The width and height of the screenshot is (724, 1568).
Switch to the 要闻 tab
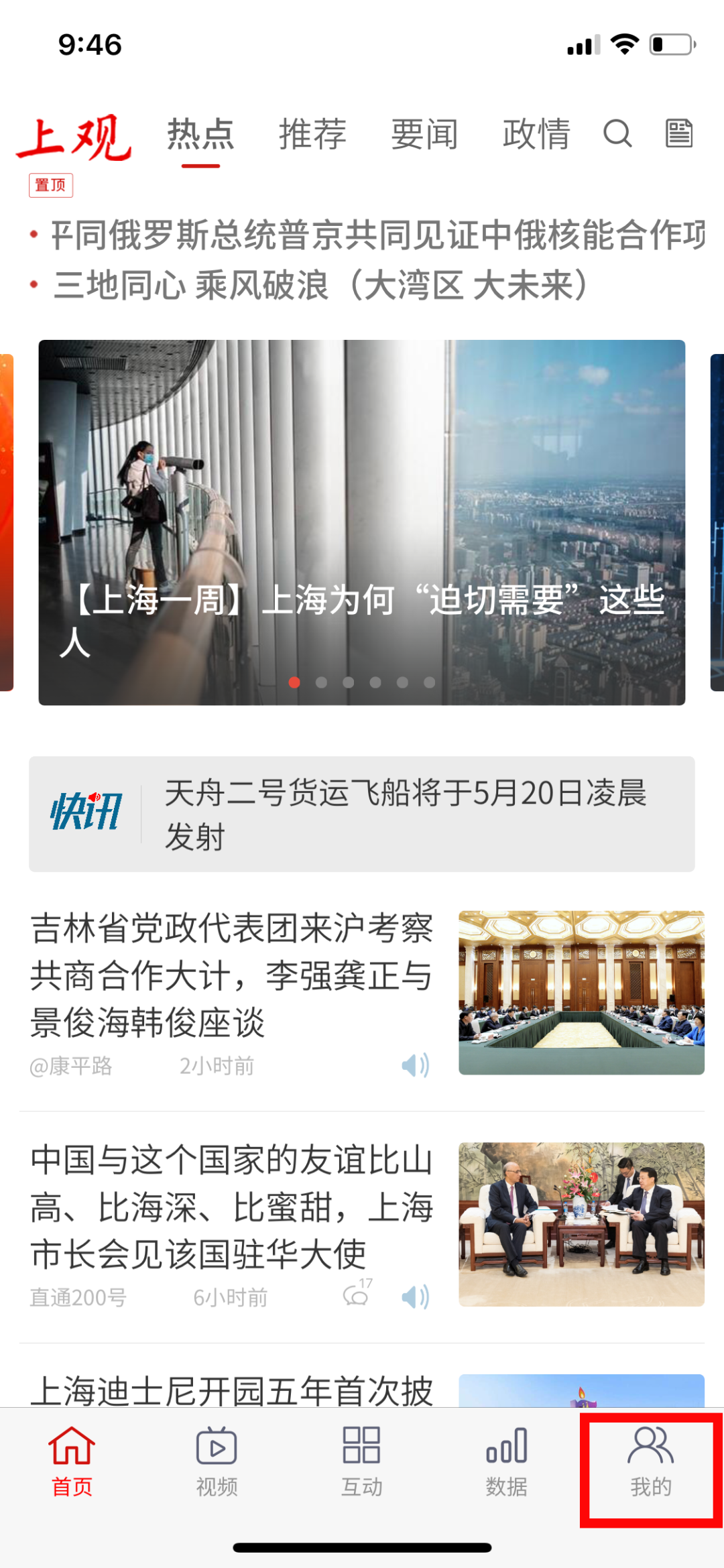pos(424,134)
